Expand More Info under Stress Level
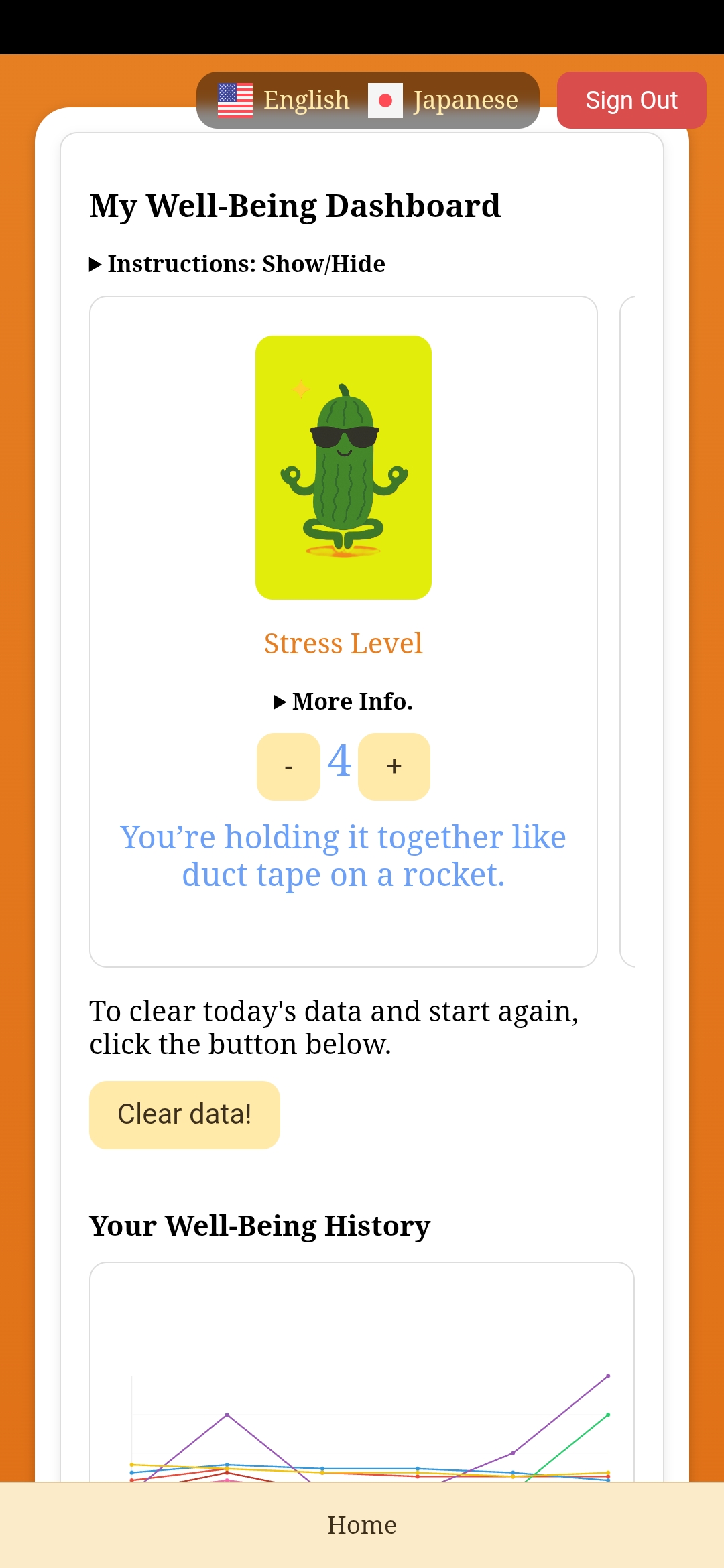The height and width of the screenshot is (1568, 724). (343, 702)
